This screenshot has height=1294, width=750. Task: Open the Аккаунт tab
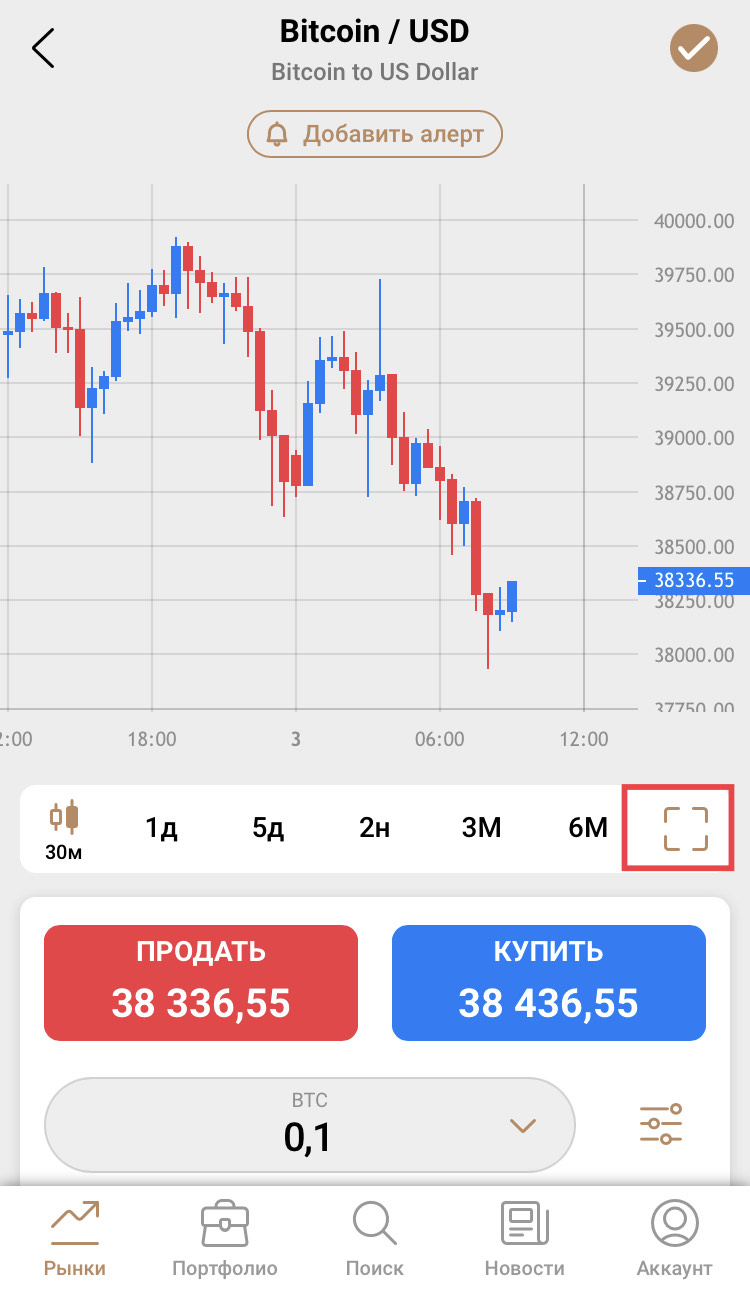click(674, 1240)
